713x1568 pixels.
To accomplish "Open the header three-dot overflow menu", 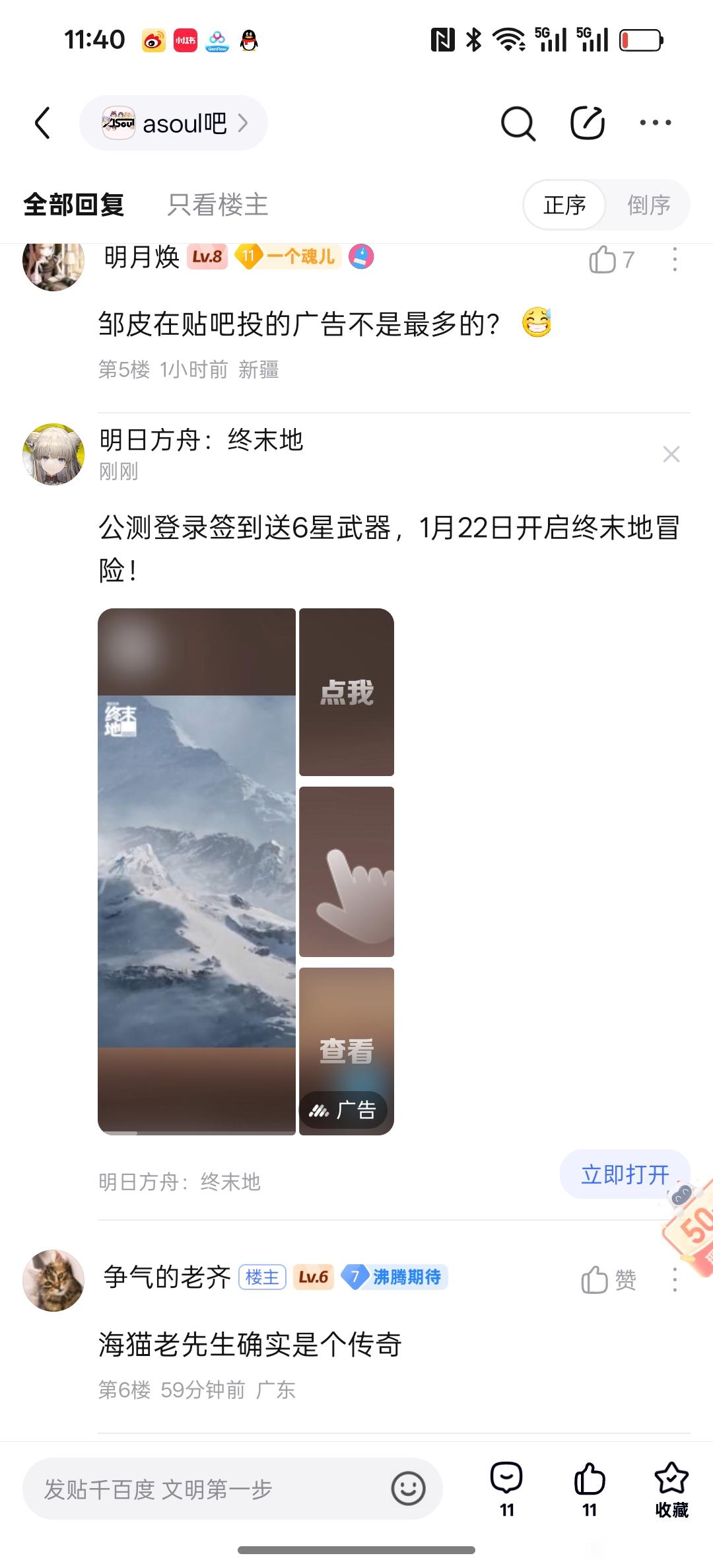I will click(x=656, y=123).
